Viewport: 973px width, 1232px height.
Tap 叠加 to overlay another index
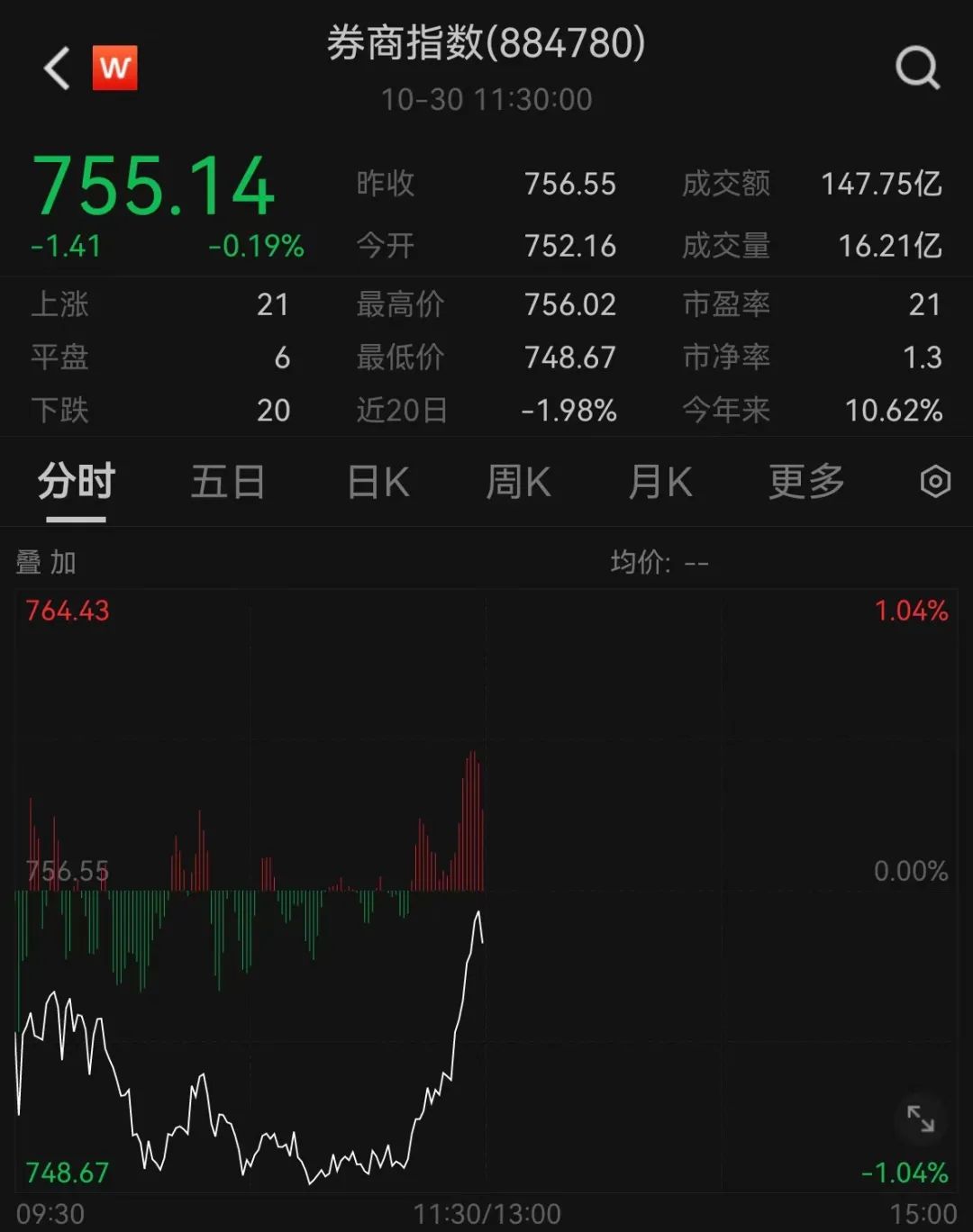46,563
